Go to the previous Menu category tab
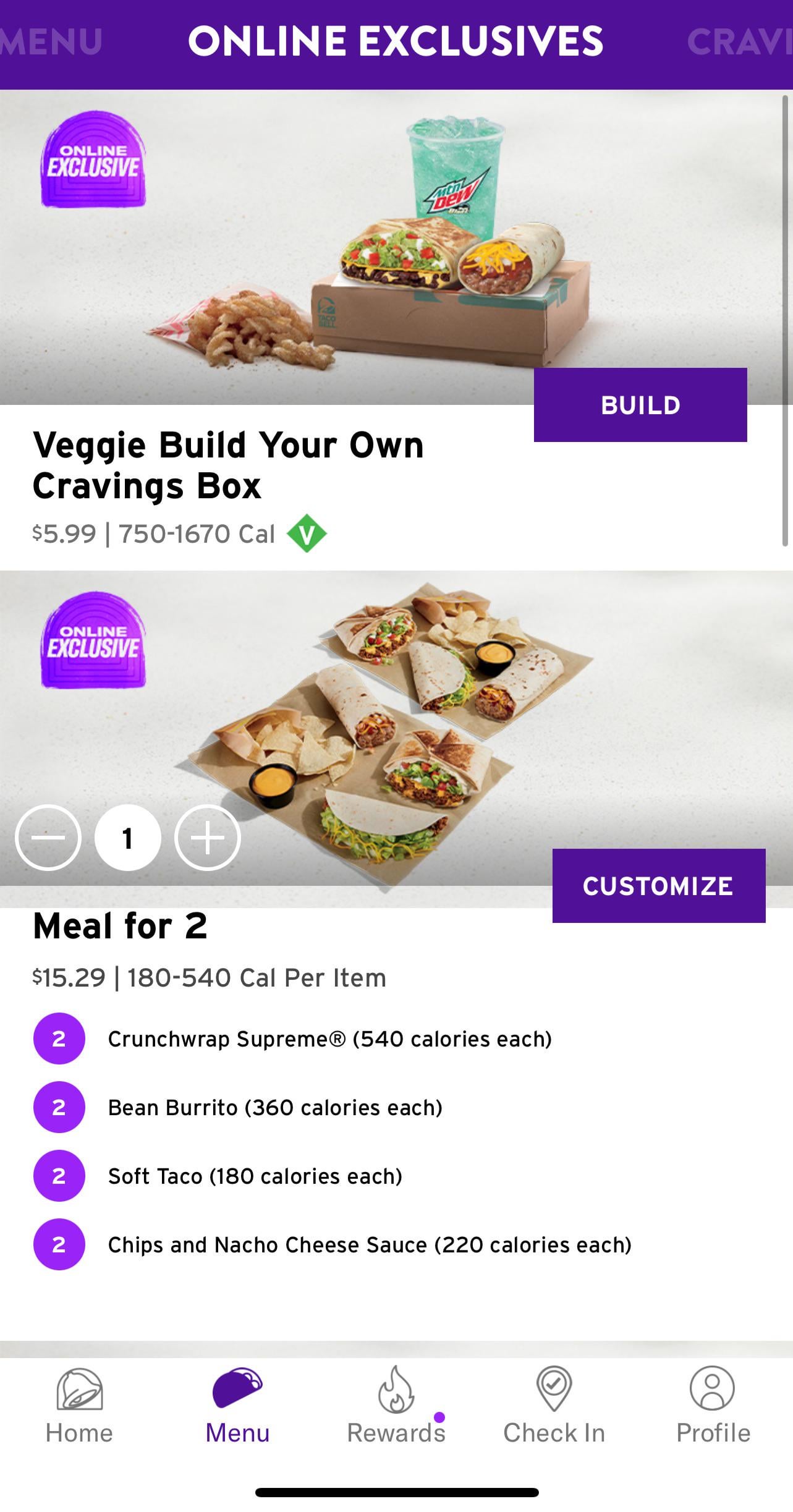The image size is (793, 1512). [51, 42]
